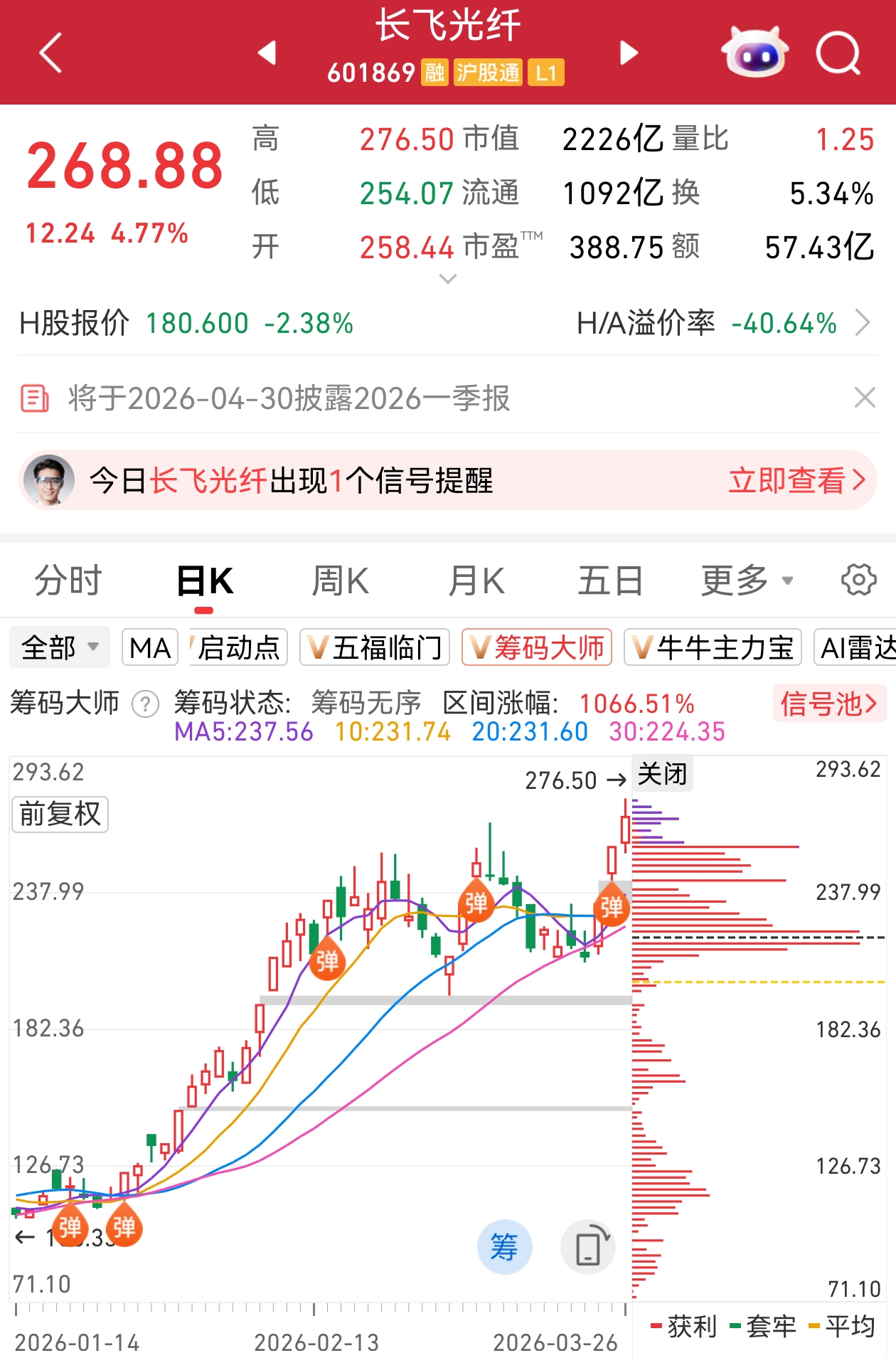Select the 五福临门 indicator chip

[x=375, y=647]
